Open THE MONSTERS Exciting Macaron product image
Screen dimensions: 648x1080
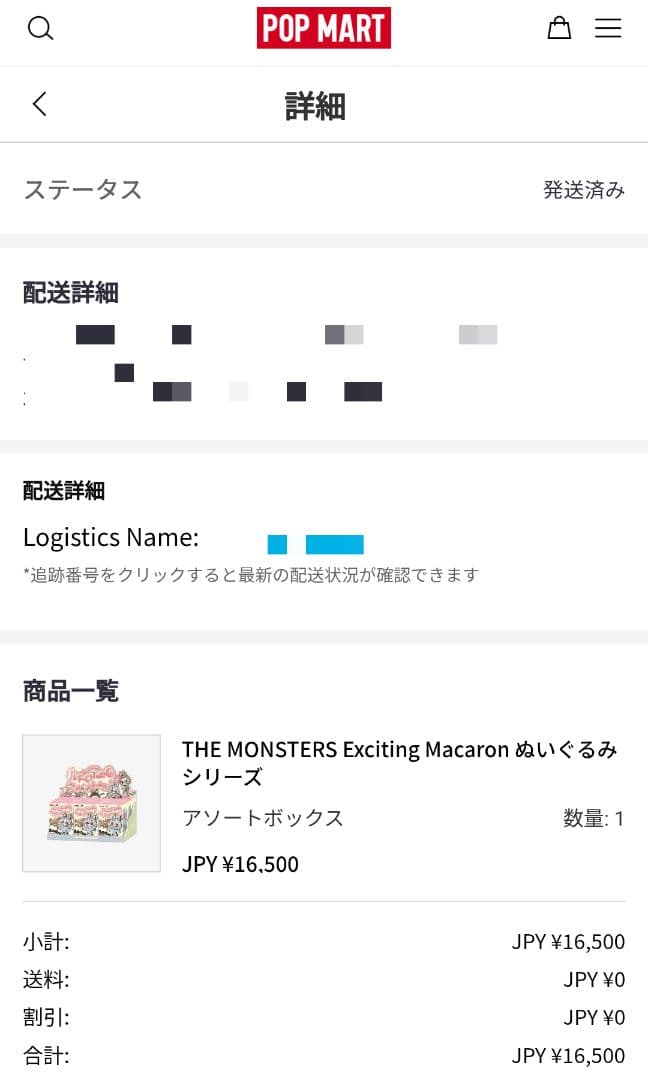coord(92,803)
